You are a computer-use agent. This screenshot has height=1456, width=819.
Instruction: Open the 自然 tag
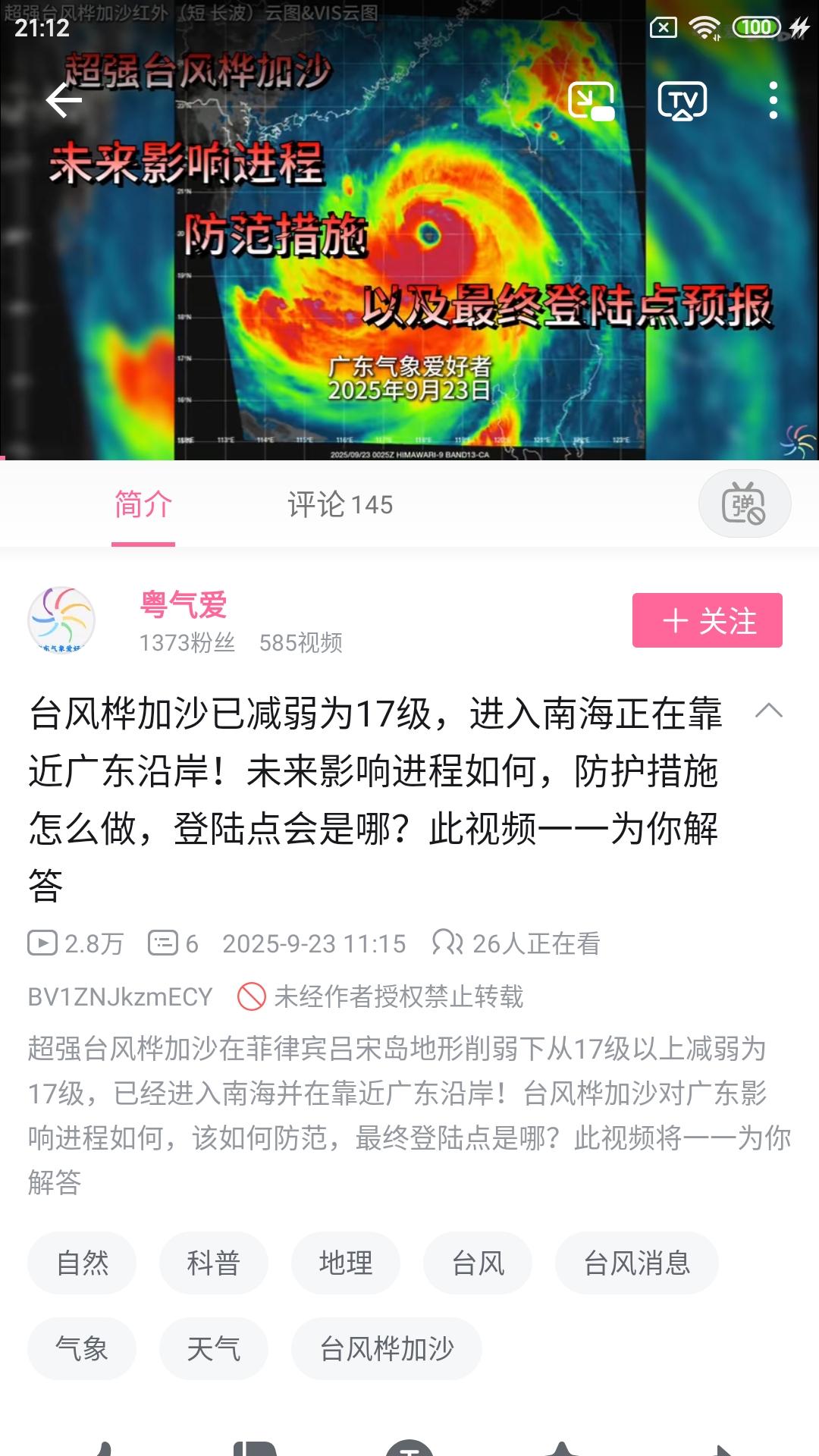click(x=82, y=1263)
